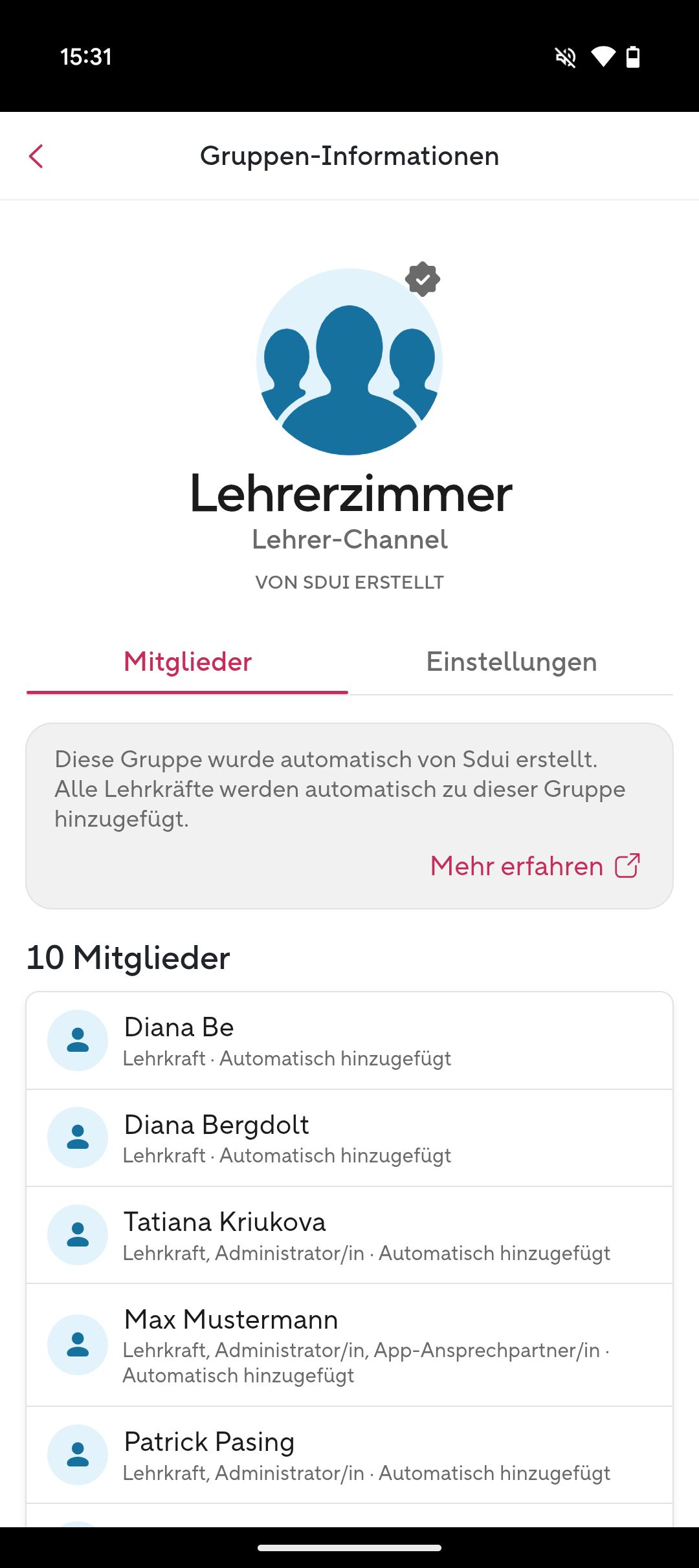Open Tatiana Kriukova's member entry
This screenshot has height=1568, width=699.
349,1235
